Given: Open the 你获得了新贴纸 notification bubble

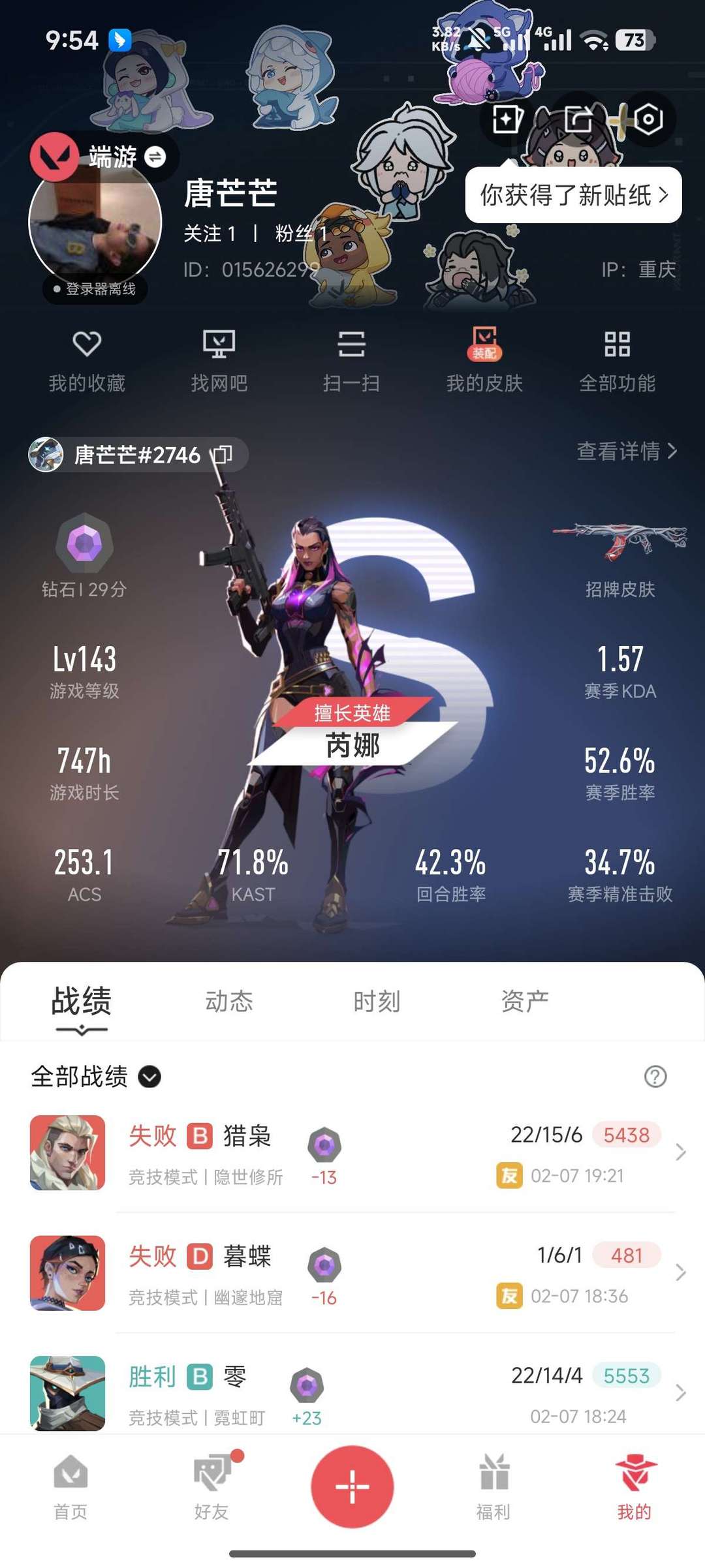Looking at the screenshot, I should pos(573,195).
